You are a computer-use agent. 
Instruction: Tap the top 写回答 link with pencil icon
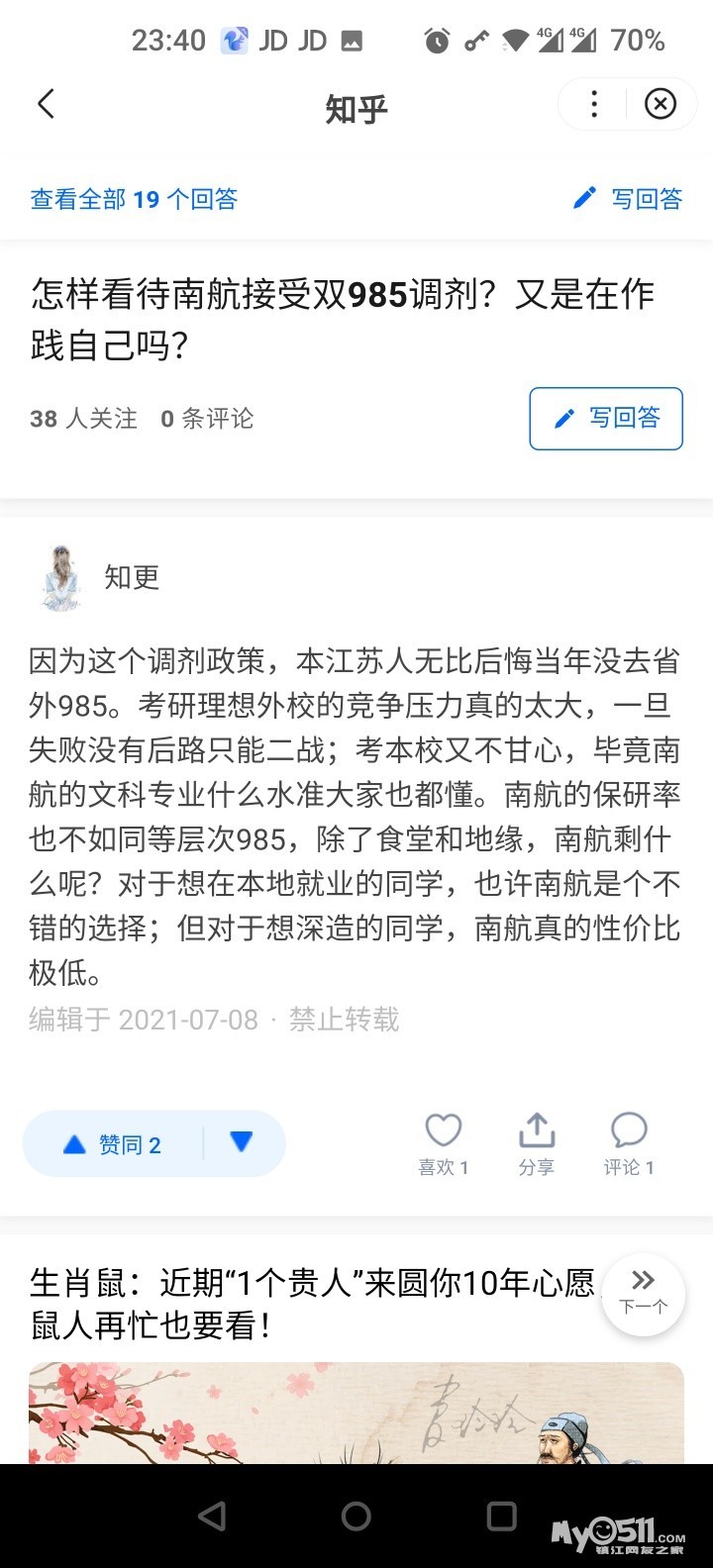click(x=628, y=199)
